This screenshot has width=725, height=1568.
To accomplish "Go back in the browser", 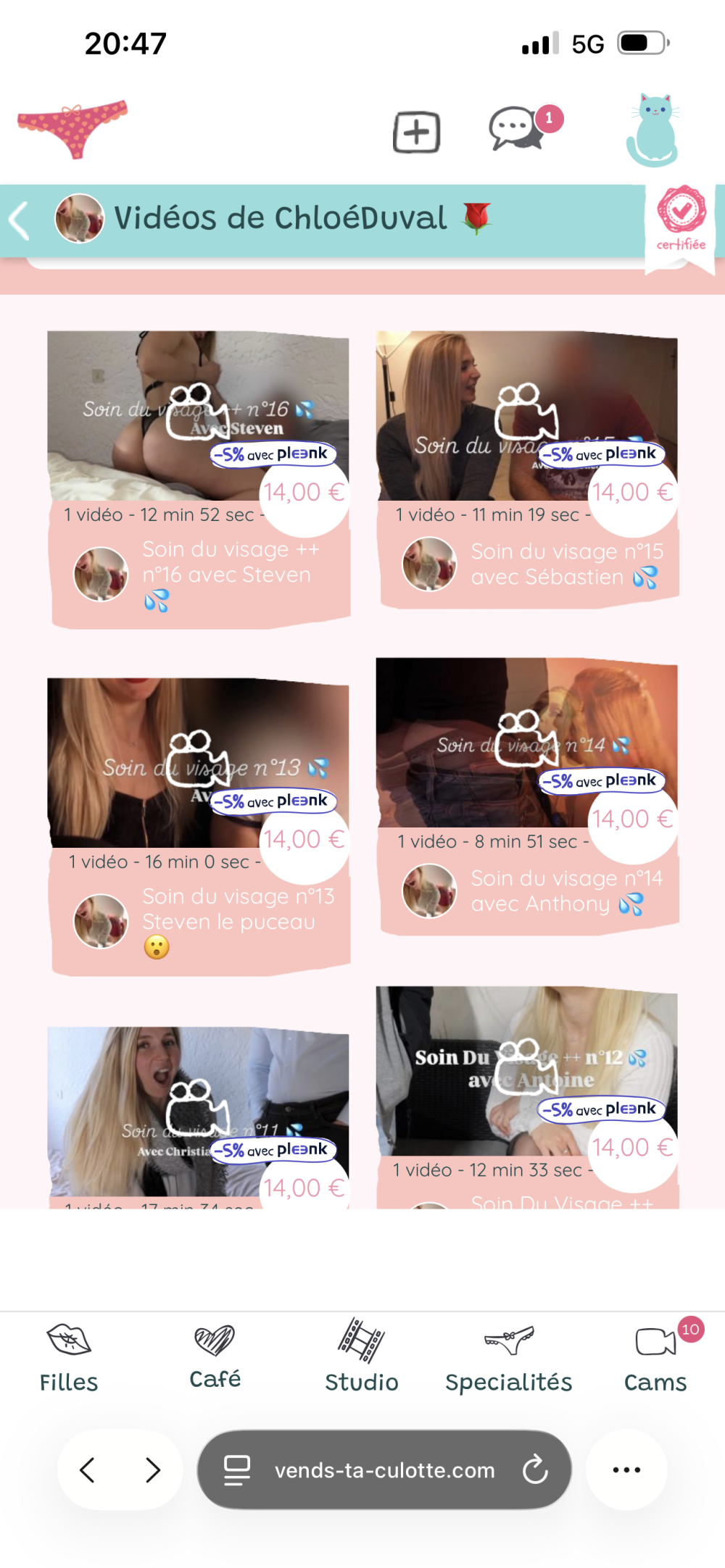I will tap(88, 1469).
